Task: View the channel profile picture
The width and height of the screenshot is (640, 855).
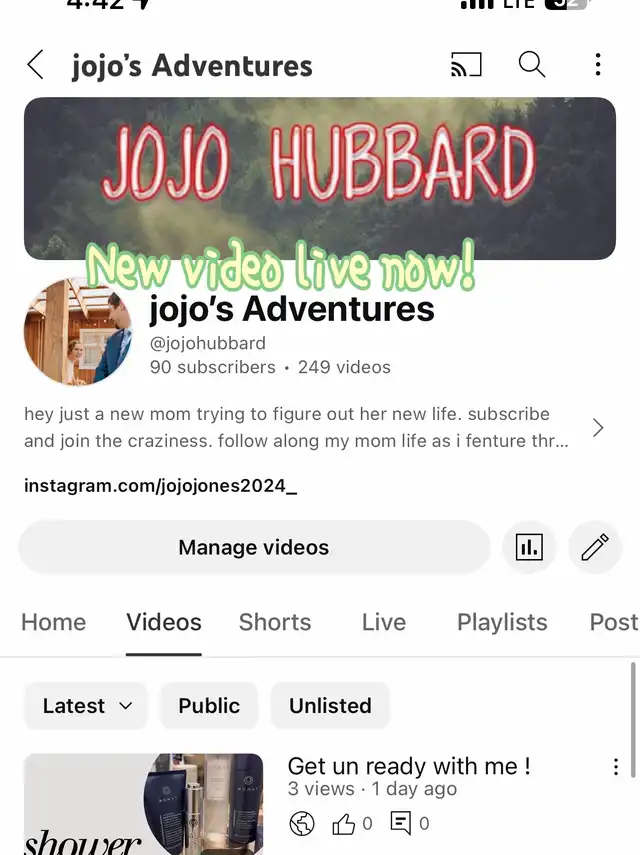Action: (78, 332)
